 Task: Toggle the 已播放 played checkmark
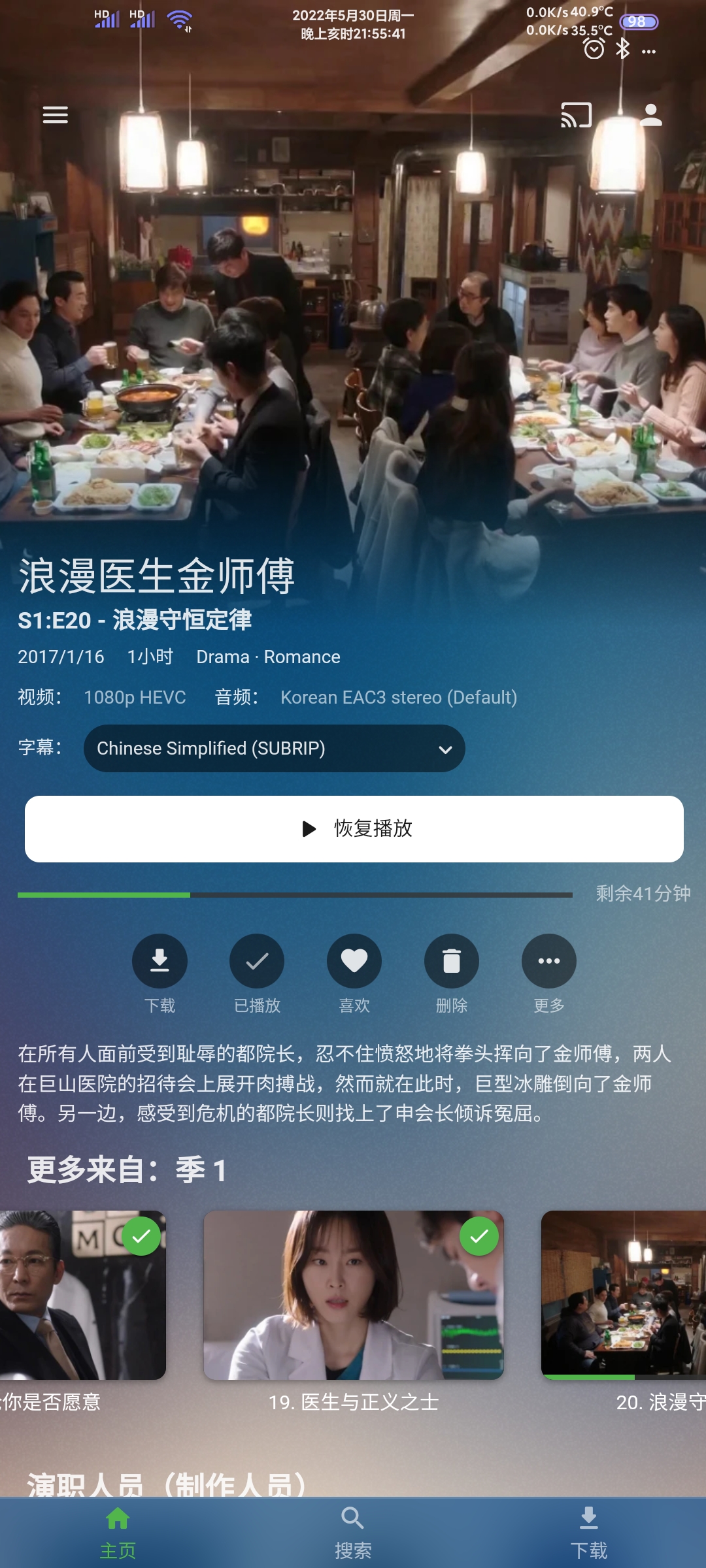257,961
